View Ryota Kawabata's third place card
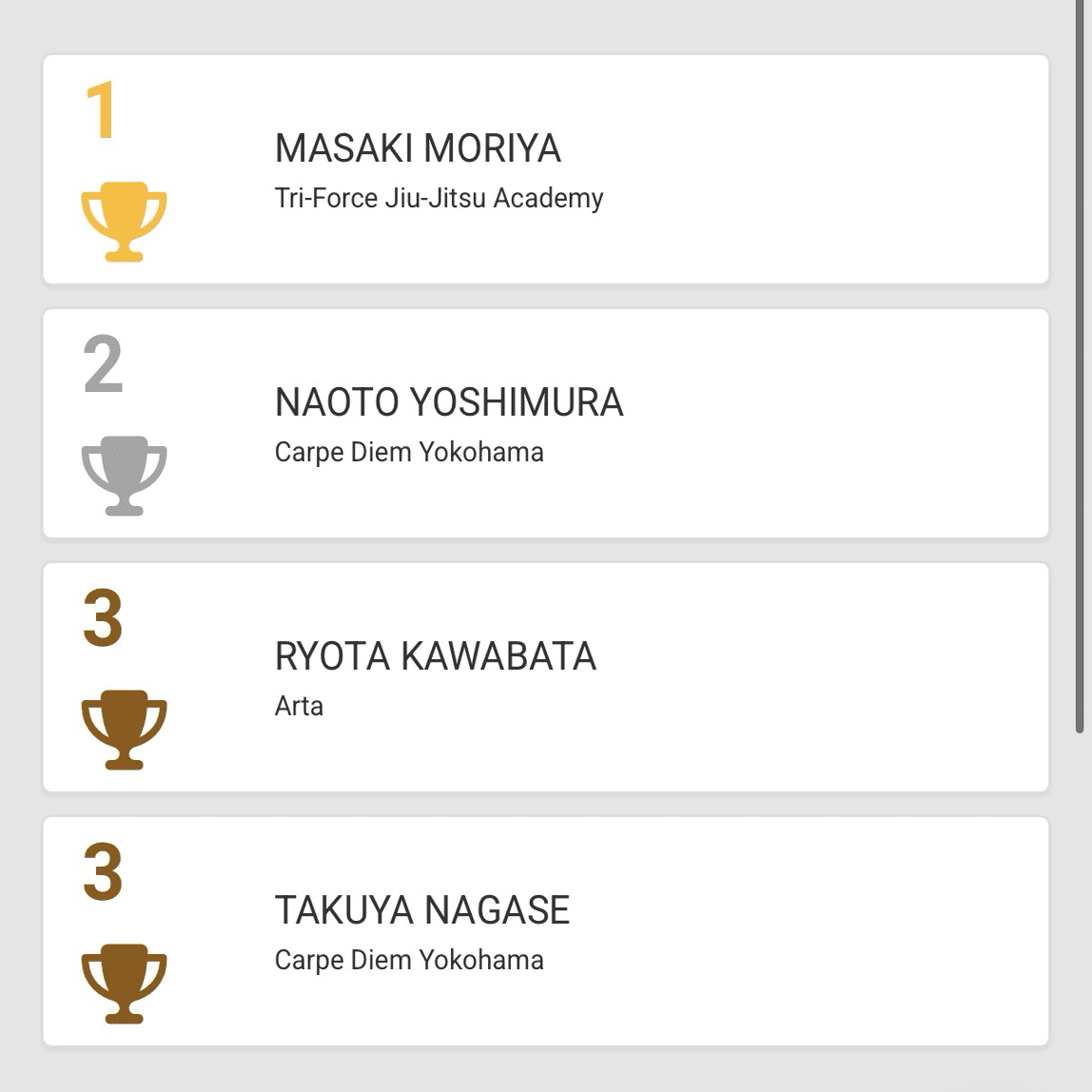 click(x=545, y=677)
